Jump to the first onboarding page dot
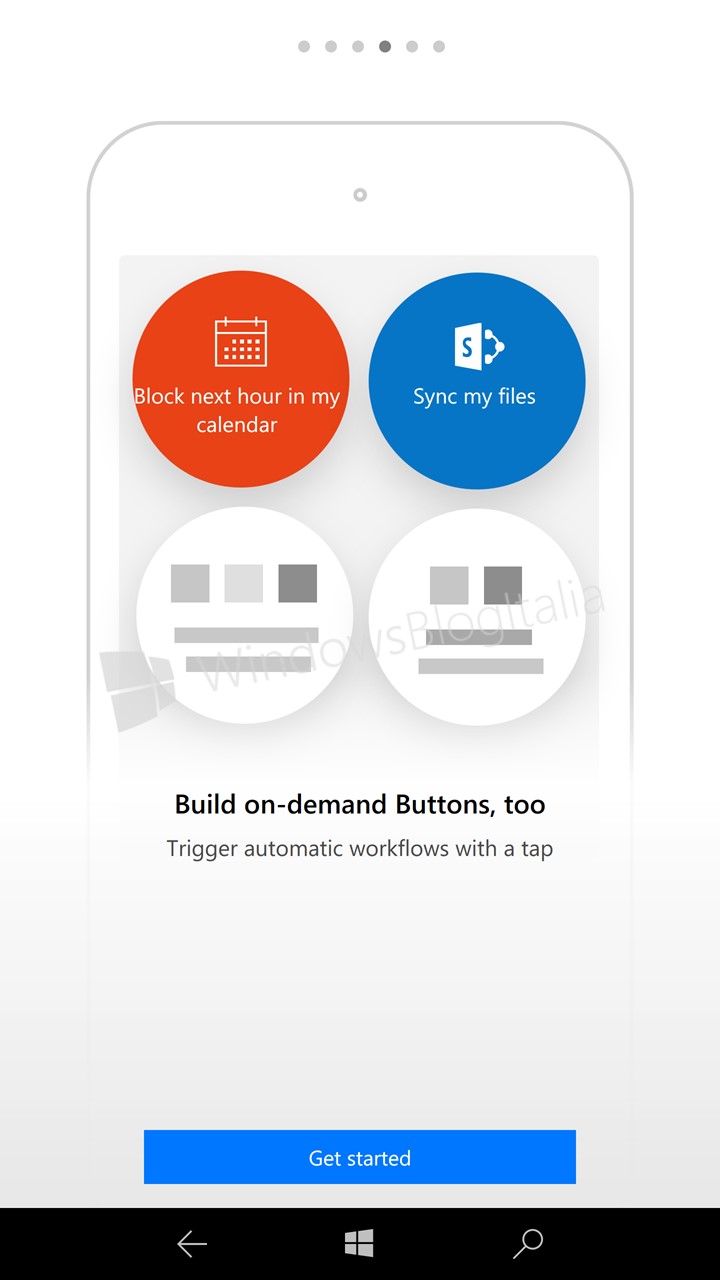720x1280 pixels. tap(304, 46)
